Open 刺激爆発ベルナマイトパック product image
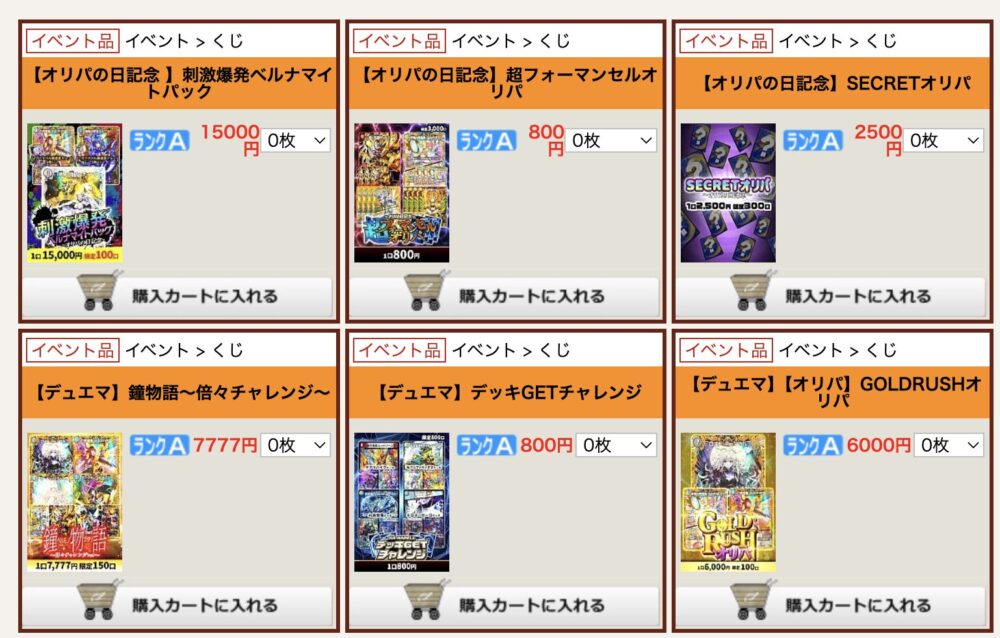The height and width of the screenshot is (638, 1000). pos(74,193)
